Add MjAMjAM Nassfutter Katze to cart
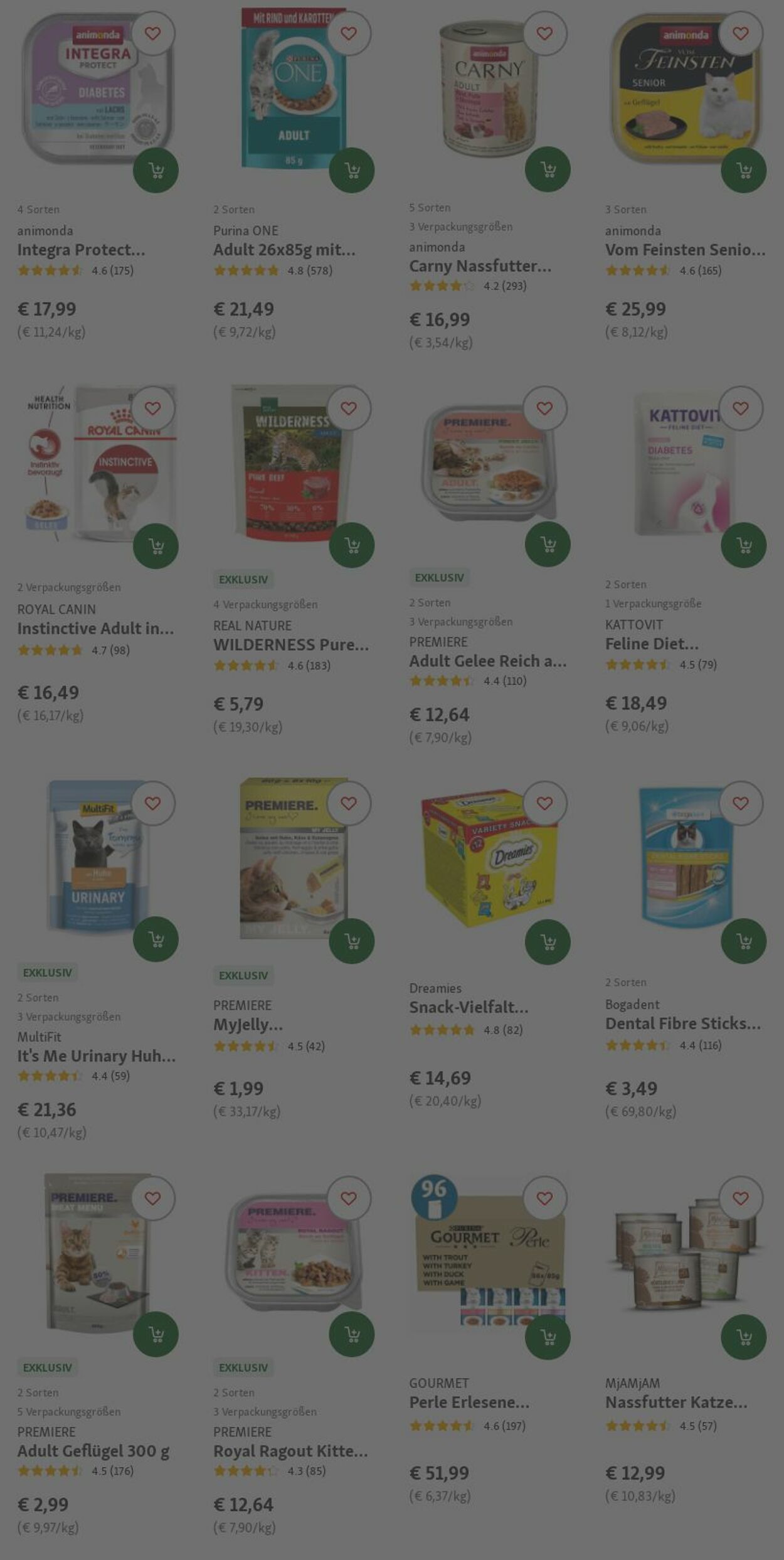 (x=743, y=1337)
